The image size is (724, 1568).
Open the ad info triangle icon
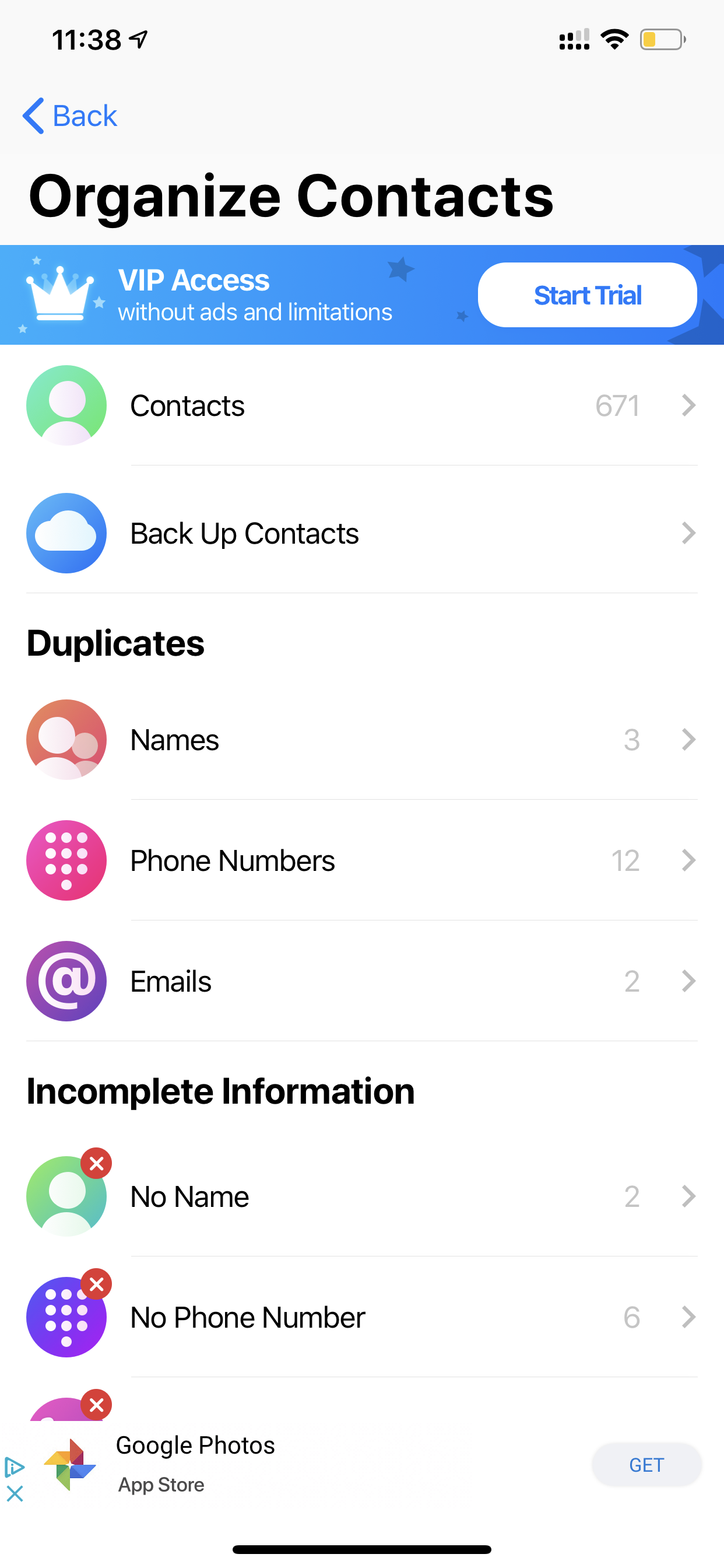(15, 1468)
